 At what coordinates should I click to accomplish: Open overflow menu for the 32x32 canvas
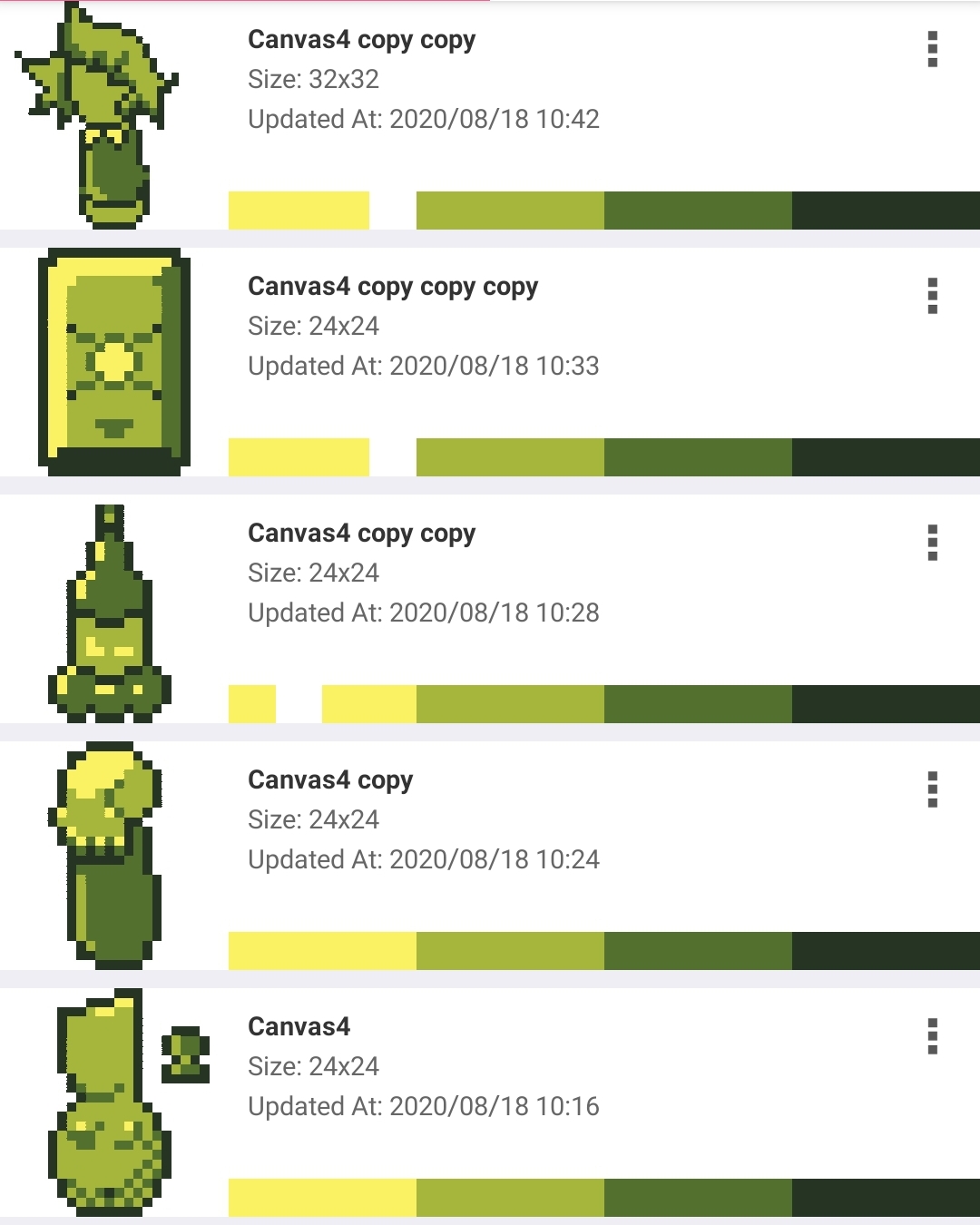[932, 49]
